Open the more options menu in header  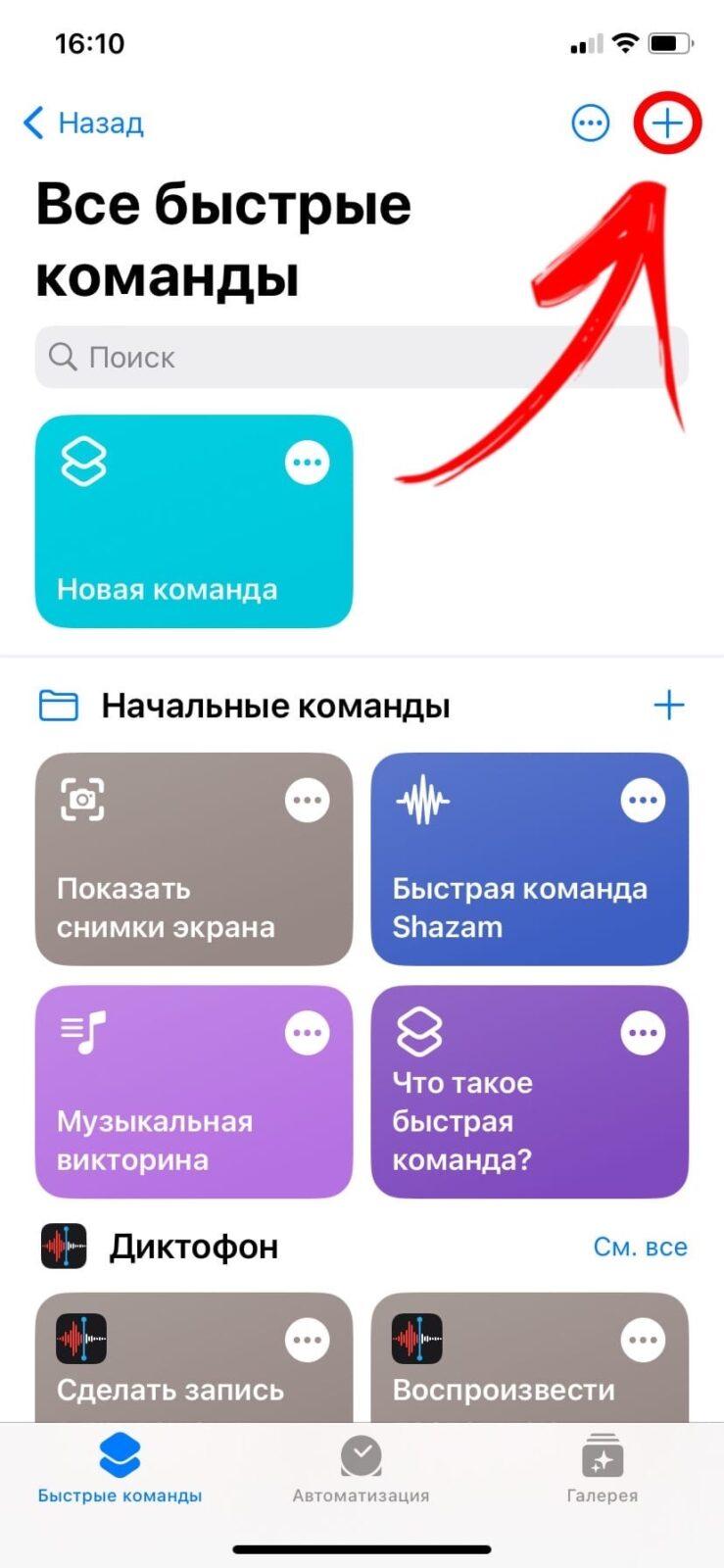[590, 123]
